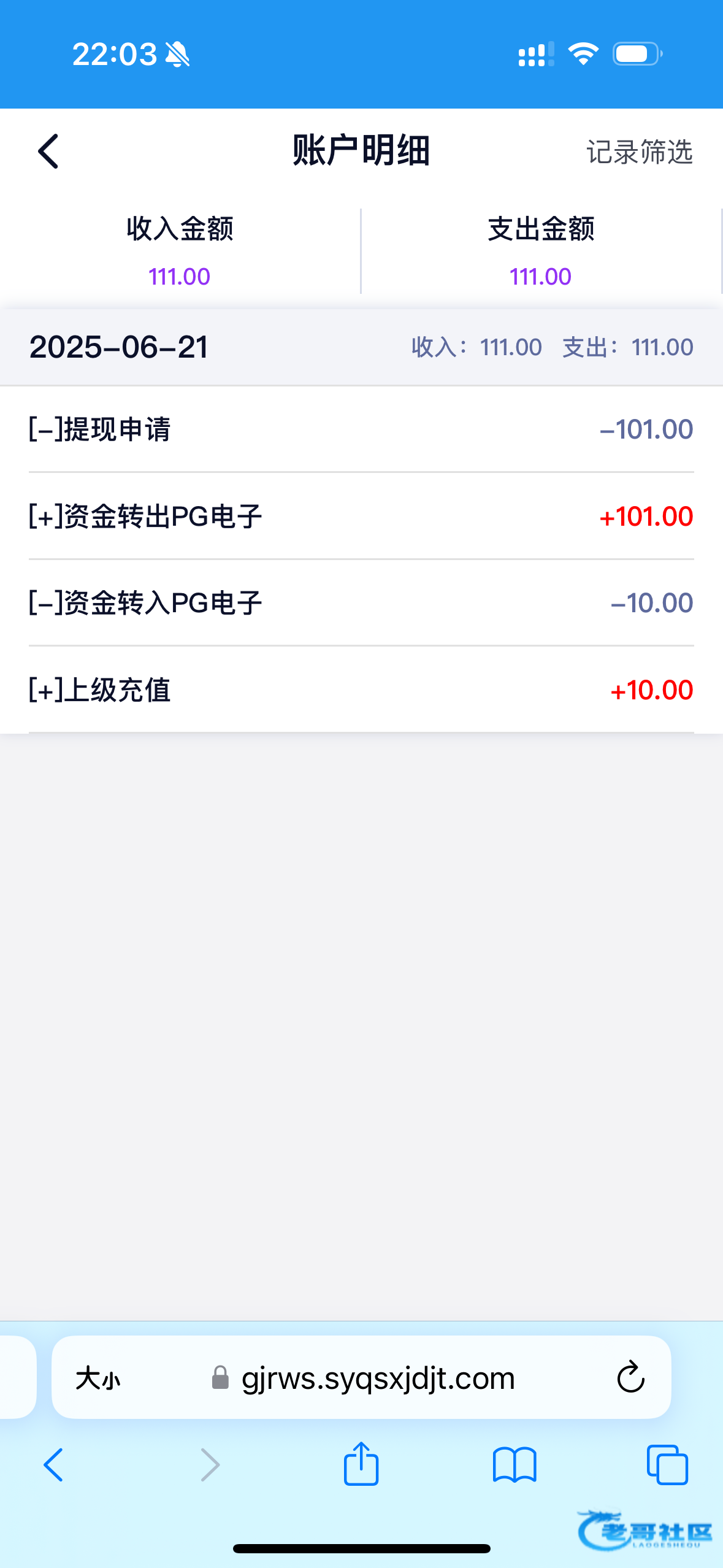Tap the address bar URL gjrws.syqsxjdjt.com
723x1568 pixels.
[378, 1378]
